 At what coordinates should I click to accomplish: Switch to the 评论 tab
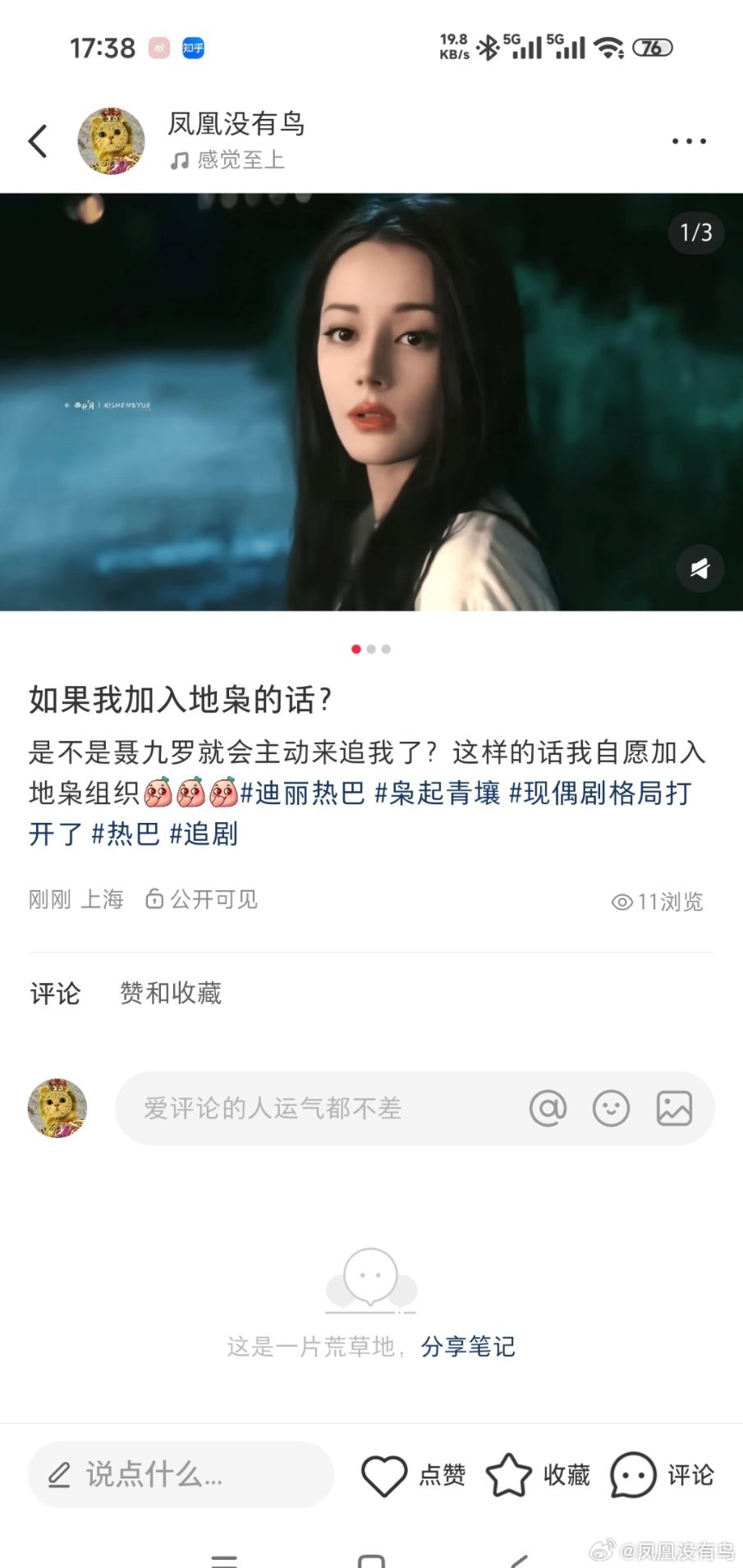[x=54, y=994]
